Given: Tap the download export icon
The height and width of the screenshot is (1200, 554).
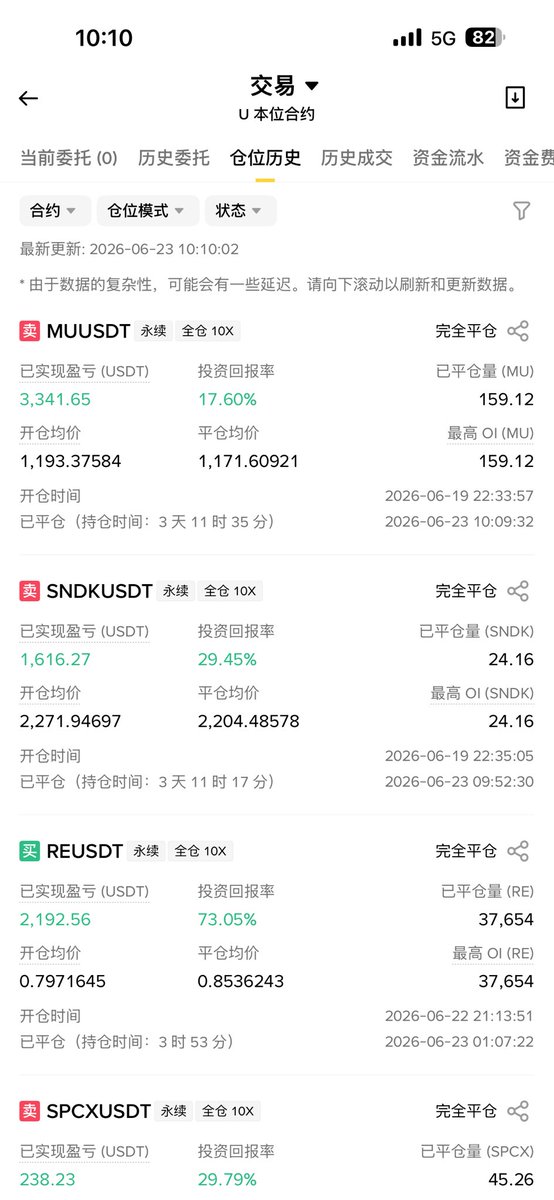Looking at the screenshot, I should tap(514, 97).
